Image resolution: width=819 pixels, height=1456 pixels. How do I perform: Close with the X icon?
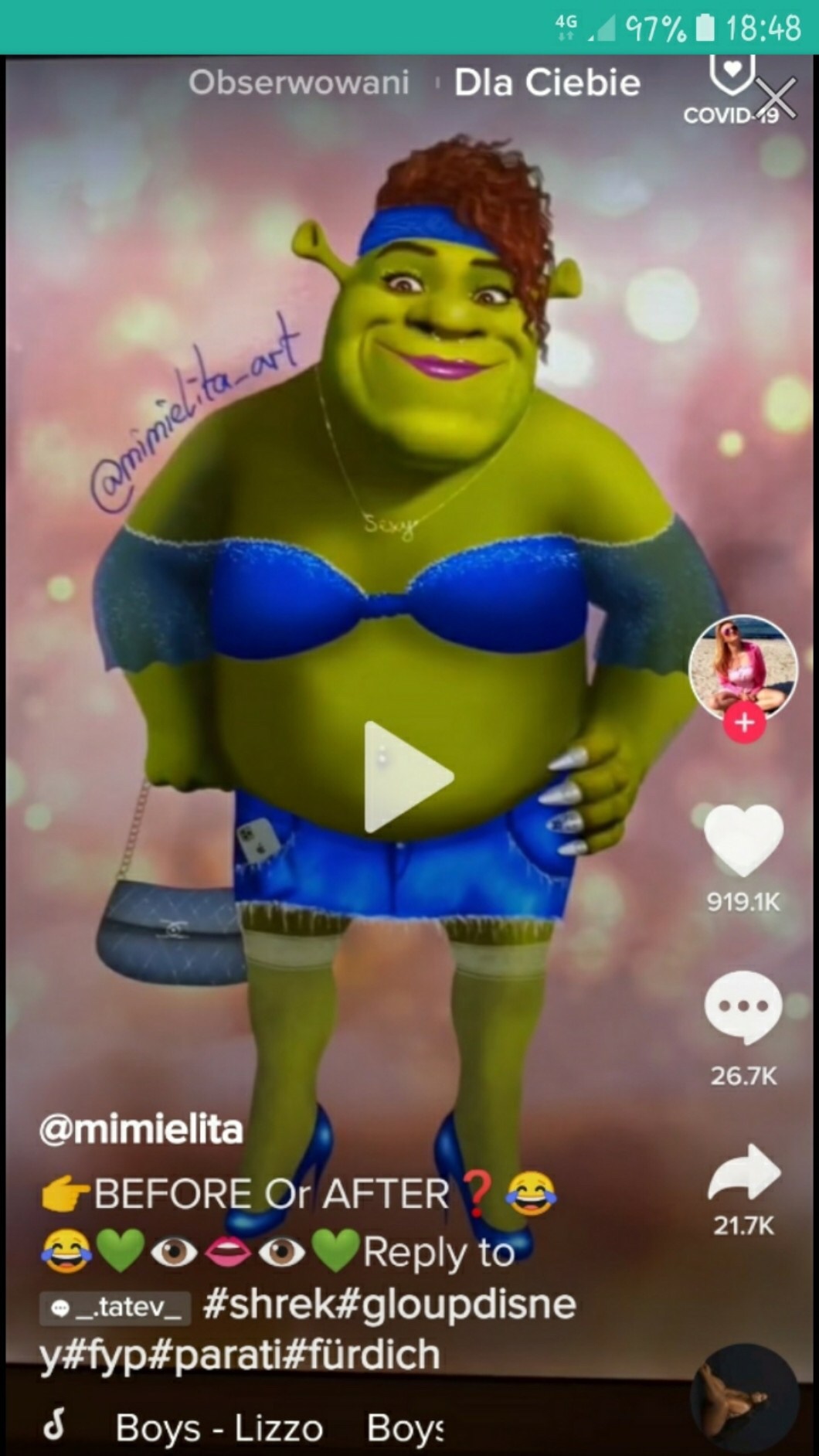777,98
